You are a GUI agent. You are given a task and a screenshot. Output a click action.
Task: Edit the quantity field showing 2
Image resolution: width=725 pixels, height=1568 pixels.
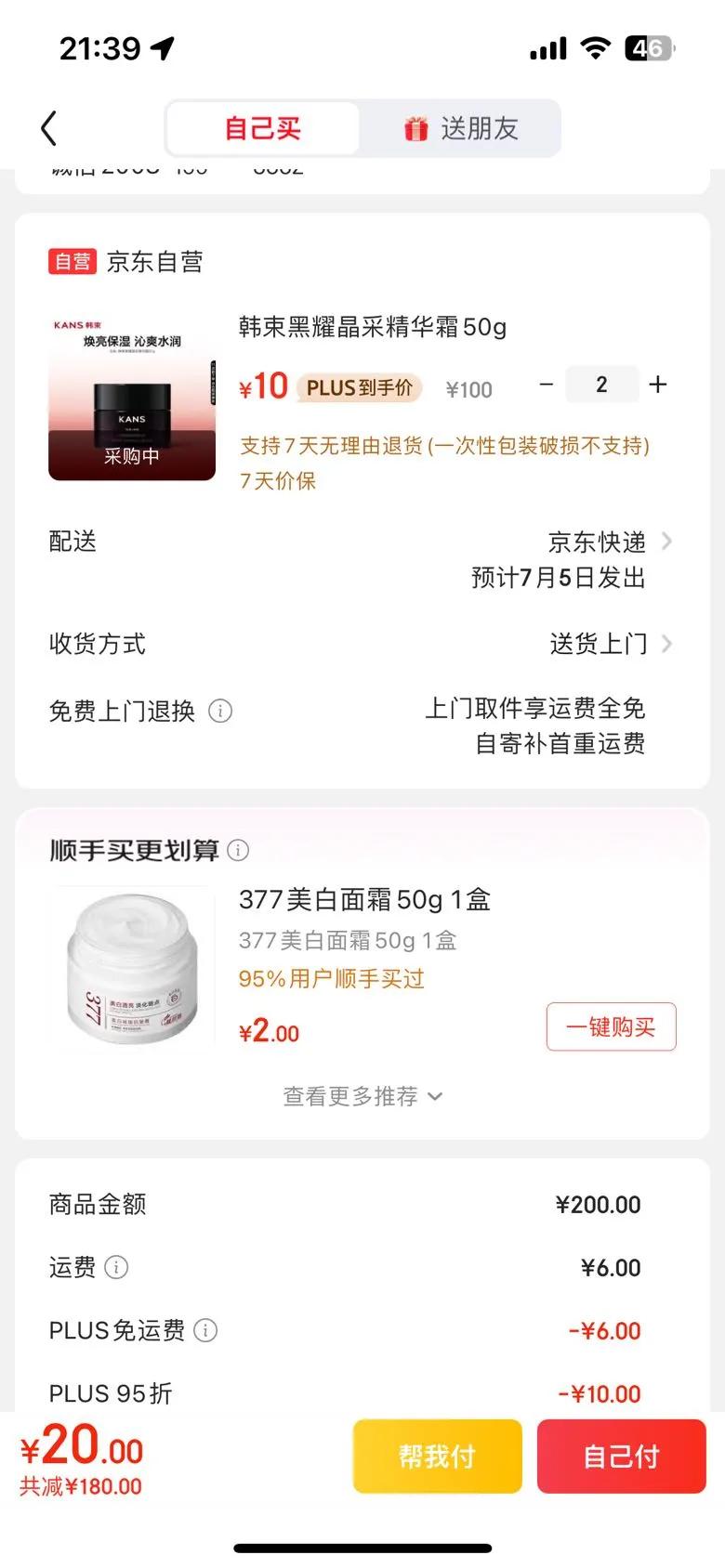coord(601,385)
